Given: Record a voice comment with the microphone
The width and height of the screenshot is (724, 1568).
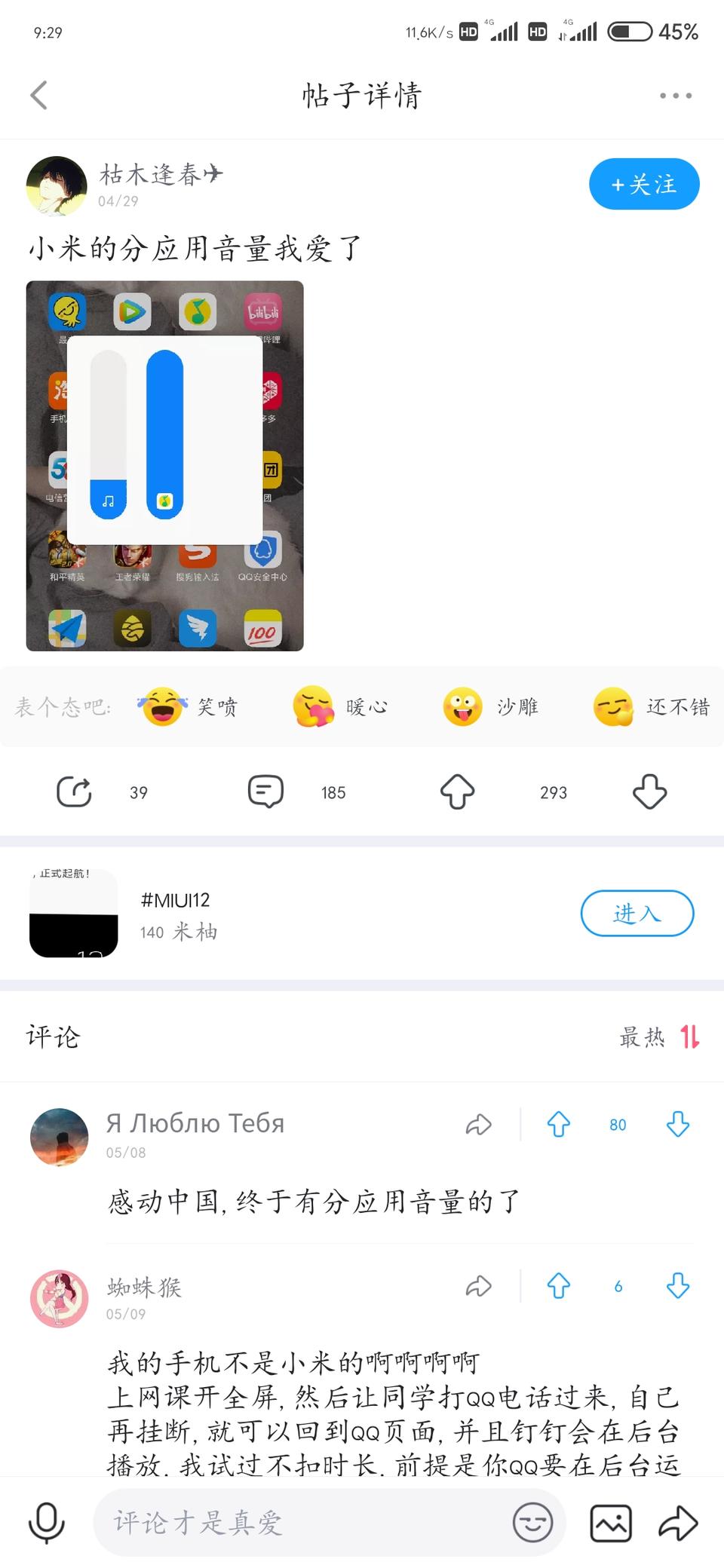Looking at the screenshot, I should pos(47,1523).
